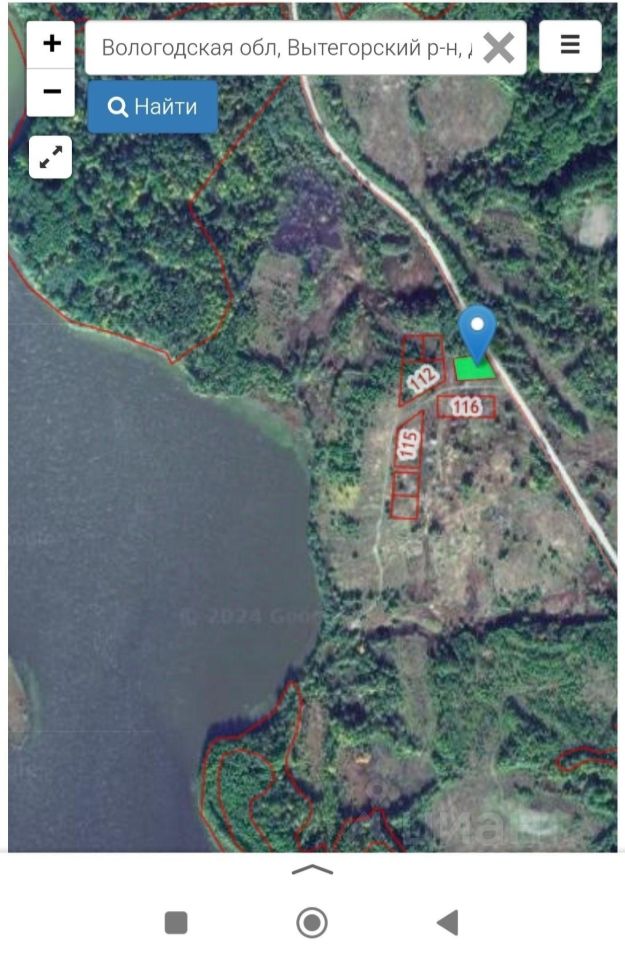Go to the home screen
Viewport: 625px width, 960px height.
coord(312,922)
